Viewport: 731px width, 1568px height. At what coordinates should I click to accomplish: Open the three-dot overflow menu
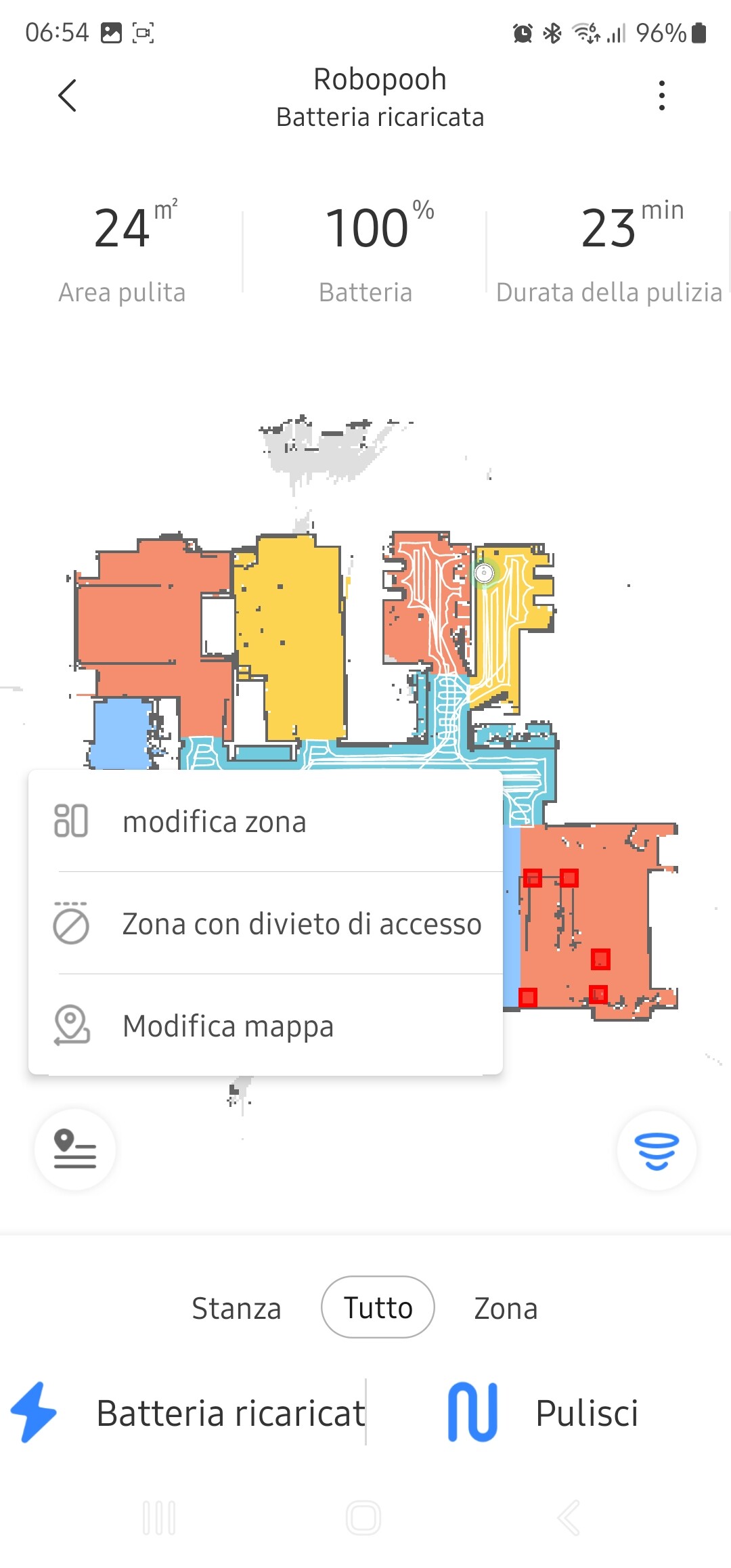pos(661,95)
